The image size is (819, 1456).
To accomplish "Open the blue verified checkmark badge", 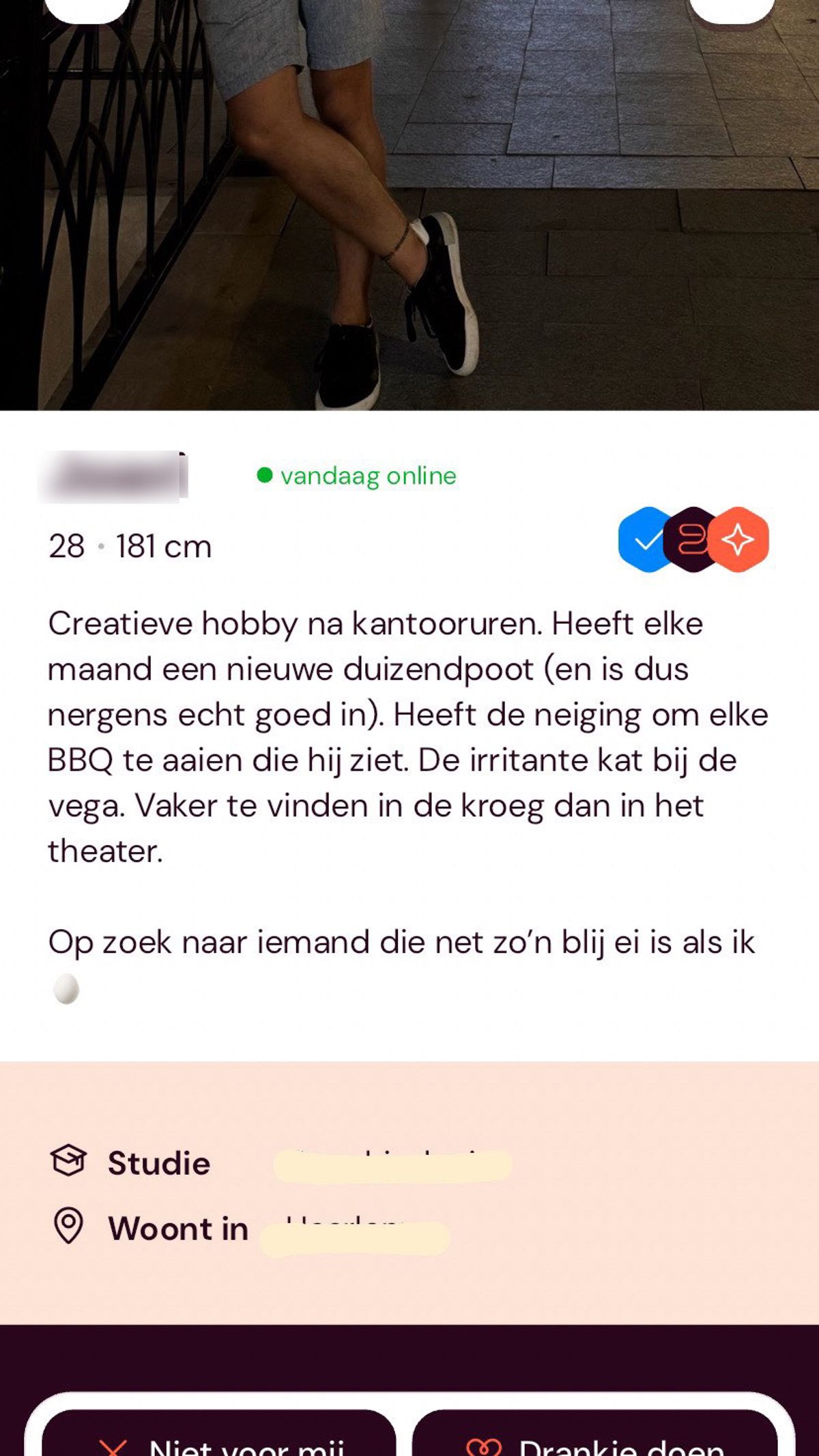I will tap(642, 540).
